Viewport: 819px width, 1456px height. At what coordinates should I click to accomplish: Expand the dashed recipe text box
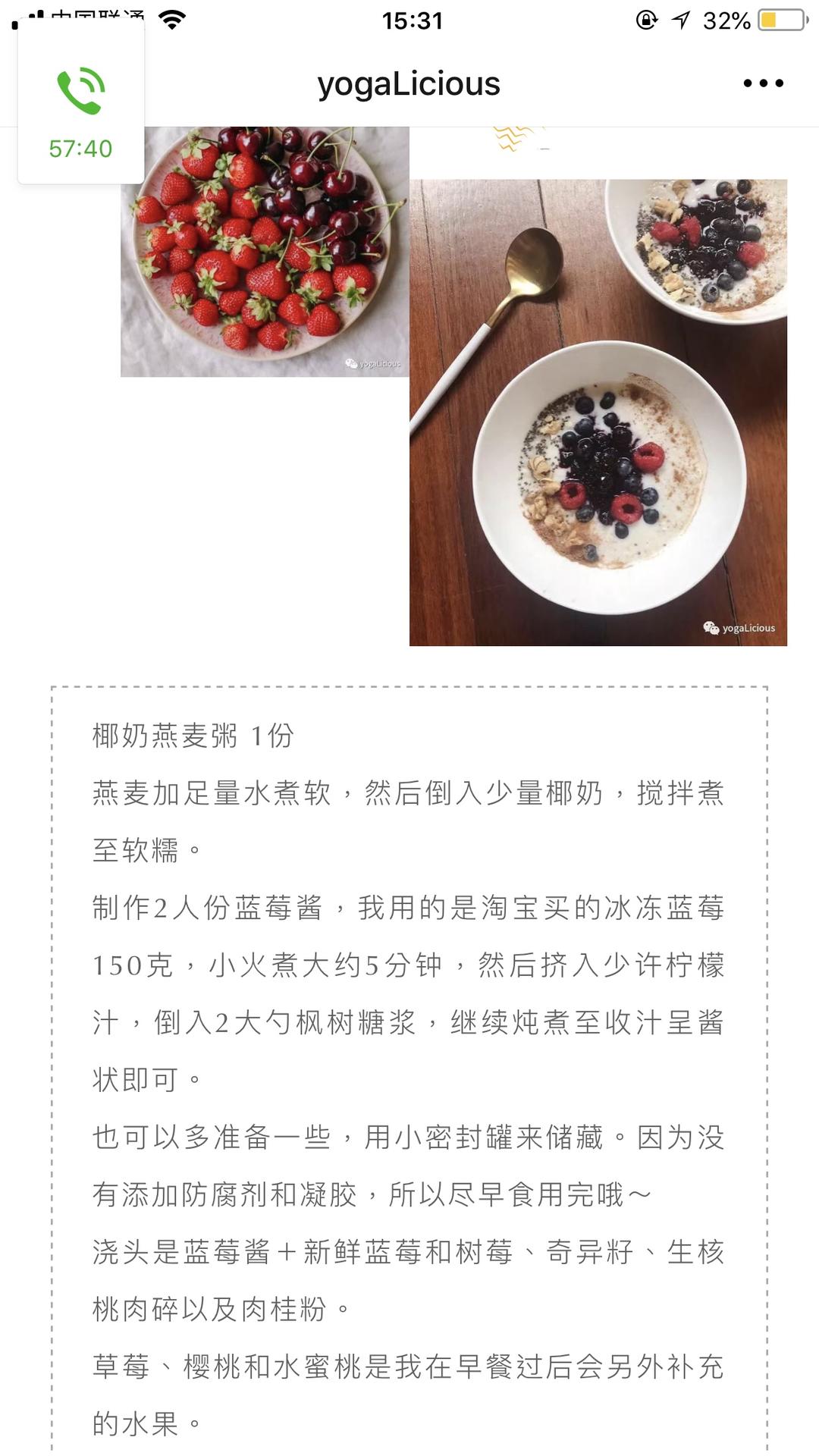(x=409, y=1062)
